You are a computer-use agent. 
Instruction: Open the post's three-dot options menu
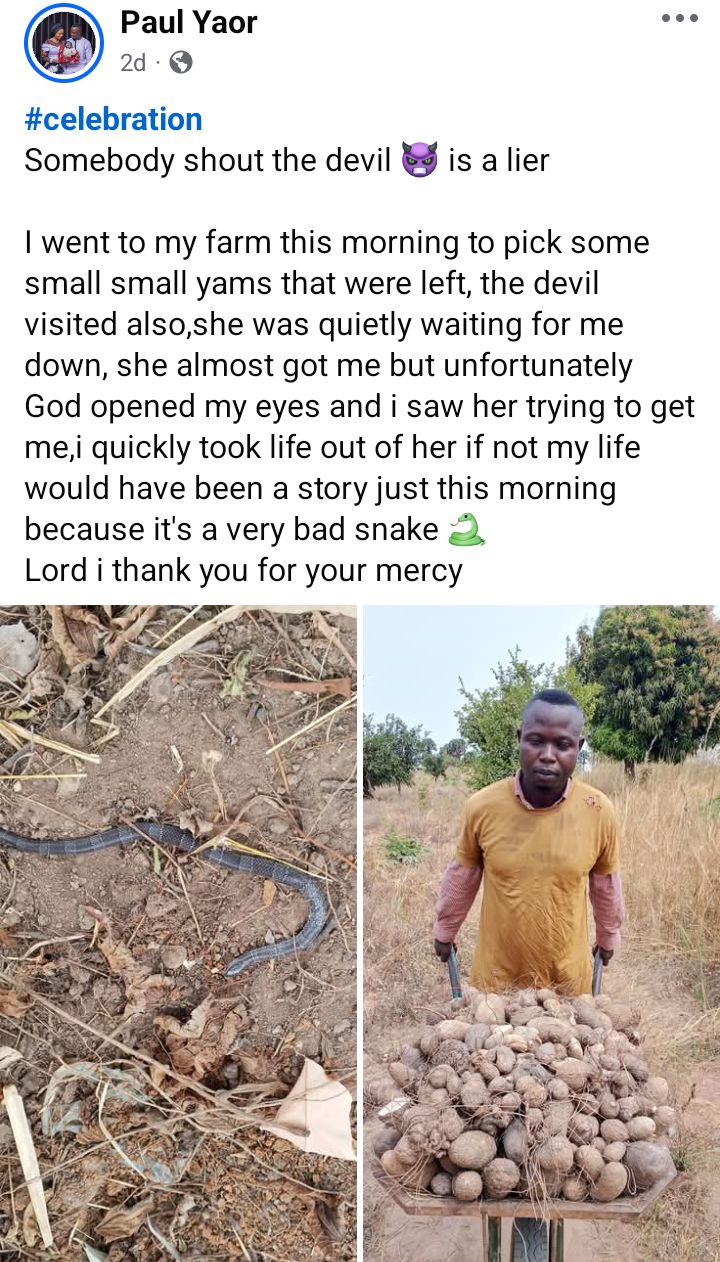coord(679,18)
